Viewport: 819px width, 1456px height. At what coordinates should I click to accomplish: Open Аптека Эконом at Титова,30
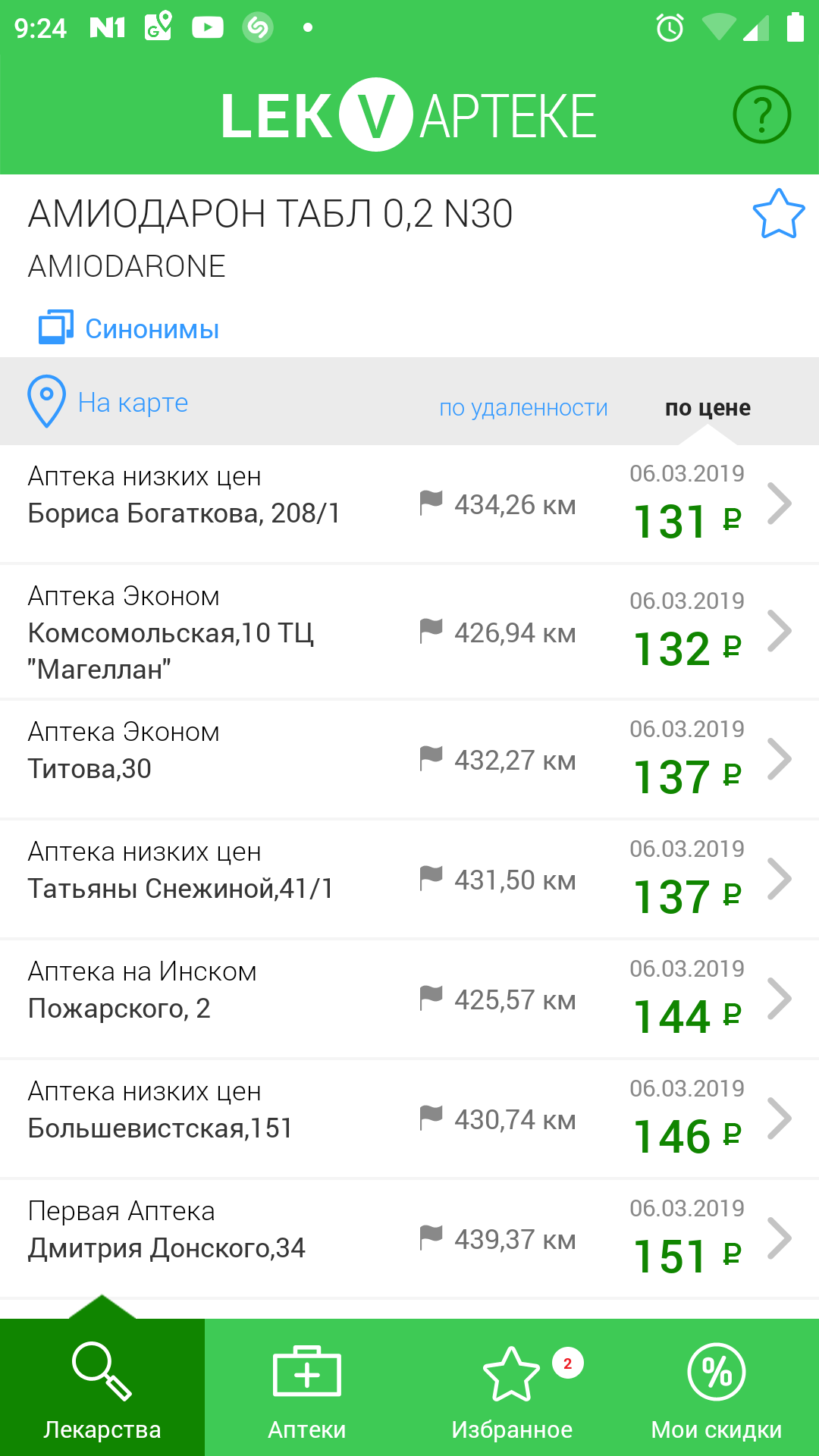[409, 759]
